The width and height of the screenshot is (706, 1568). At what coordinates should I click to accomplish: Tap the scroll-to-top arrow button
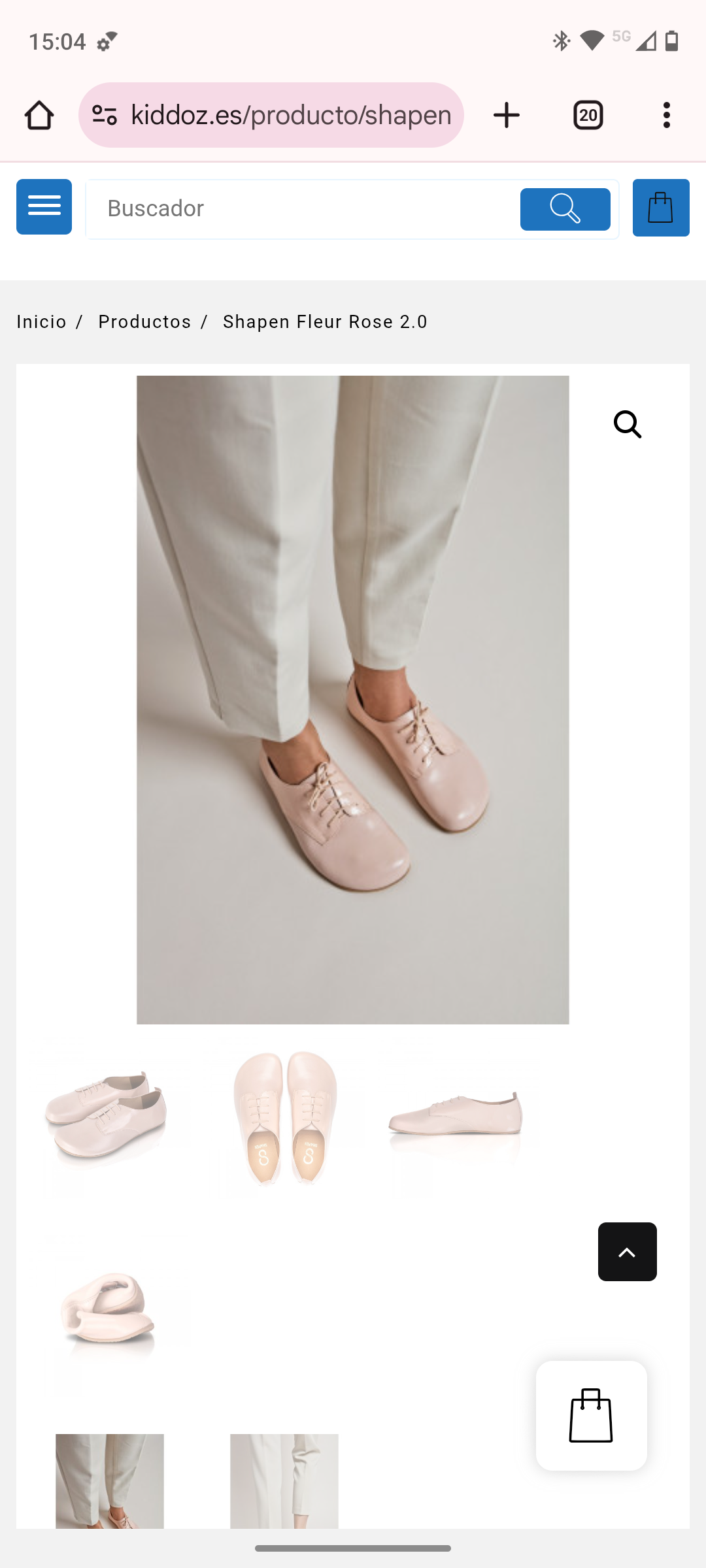(627, 1252)
